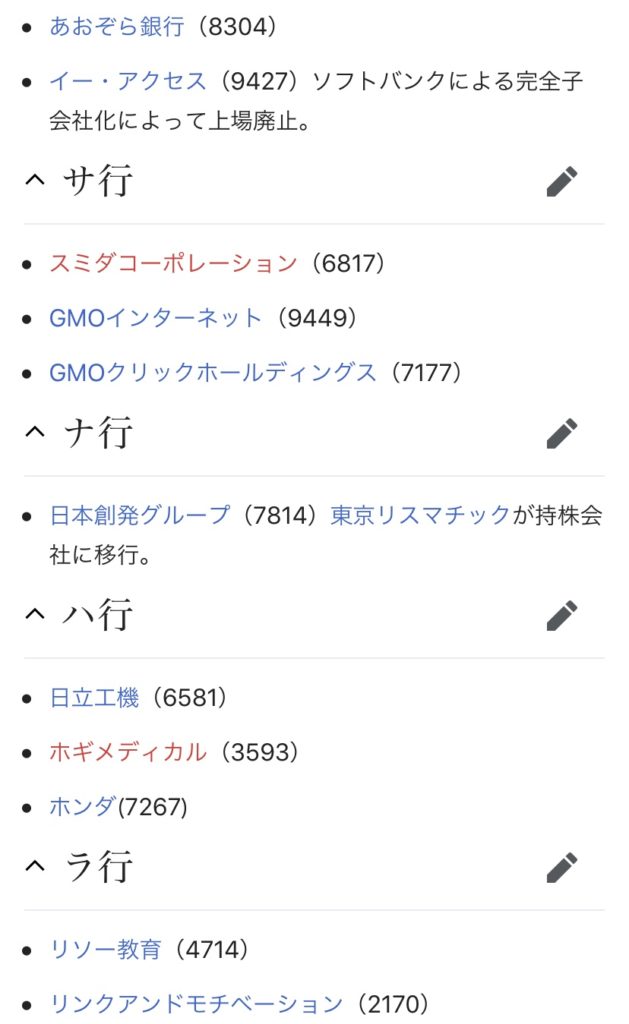Edit the ラ行 section with pencil icon
This screenshot has width=629, height=1024.
click(562, 867)
